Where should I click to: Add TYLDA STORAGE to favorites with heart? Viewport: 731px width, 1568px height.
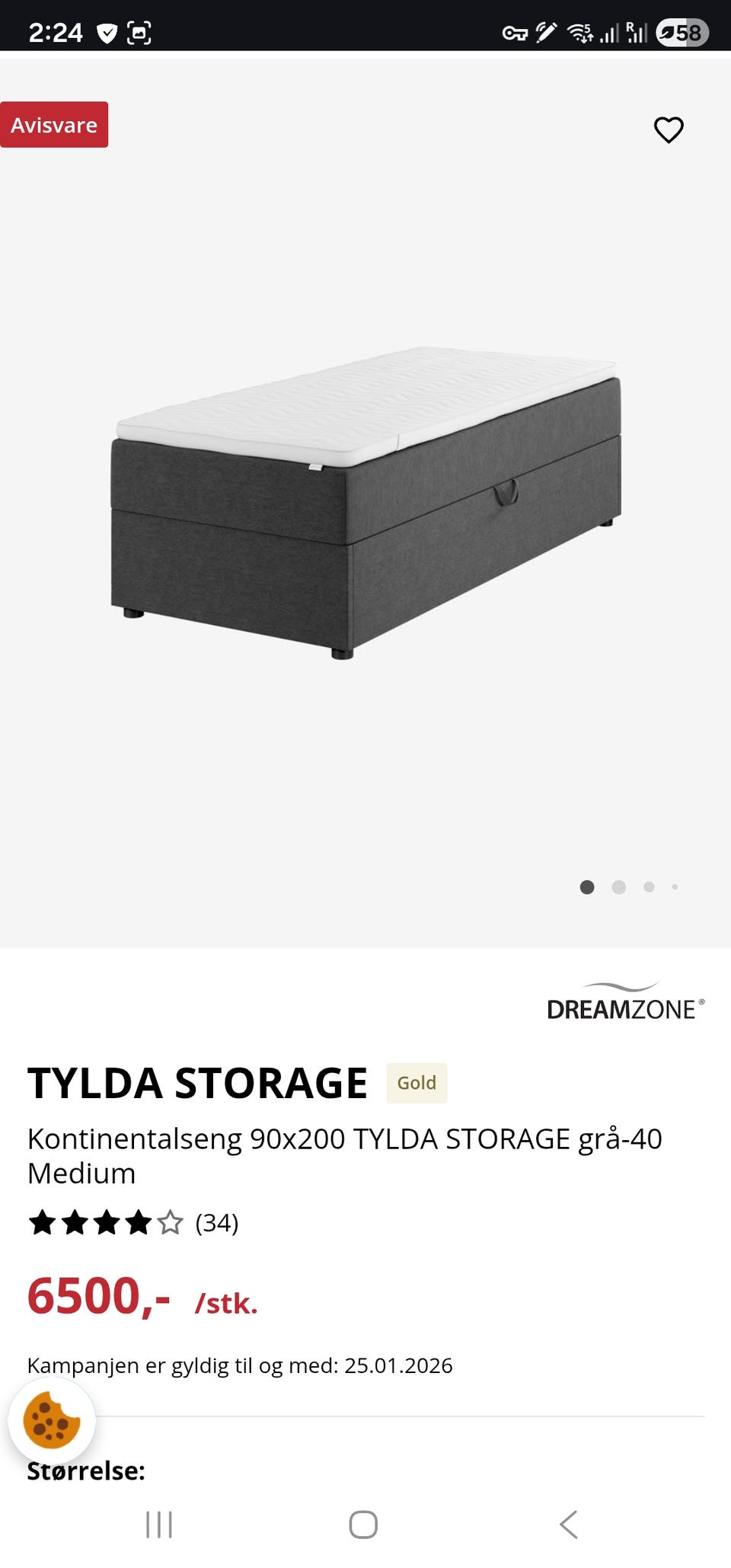[x=669, y=129]
